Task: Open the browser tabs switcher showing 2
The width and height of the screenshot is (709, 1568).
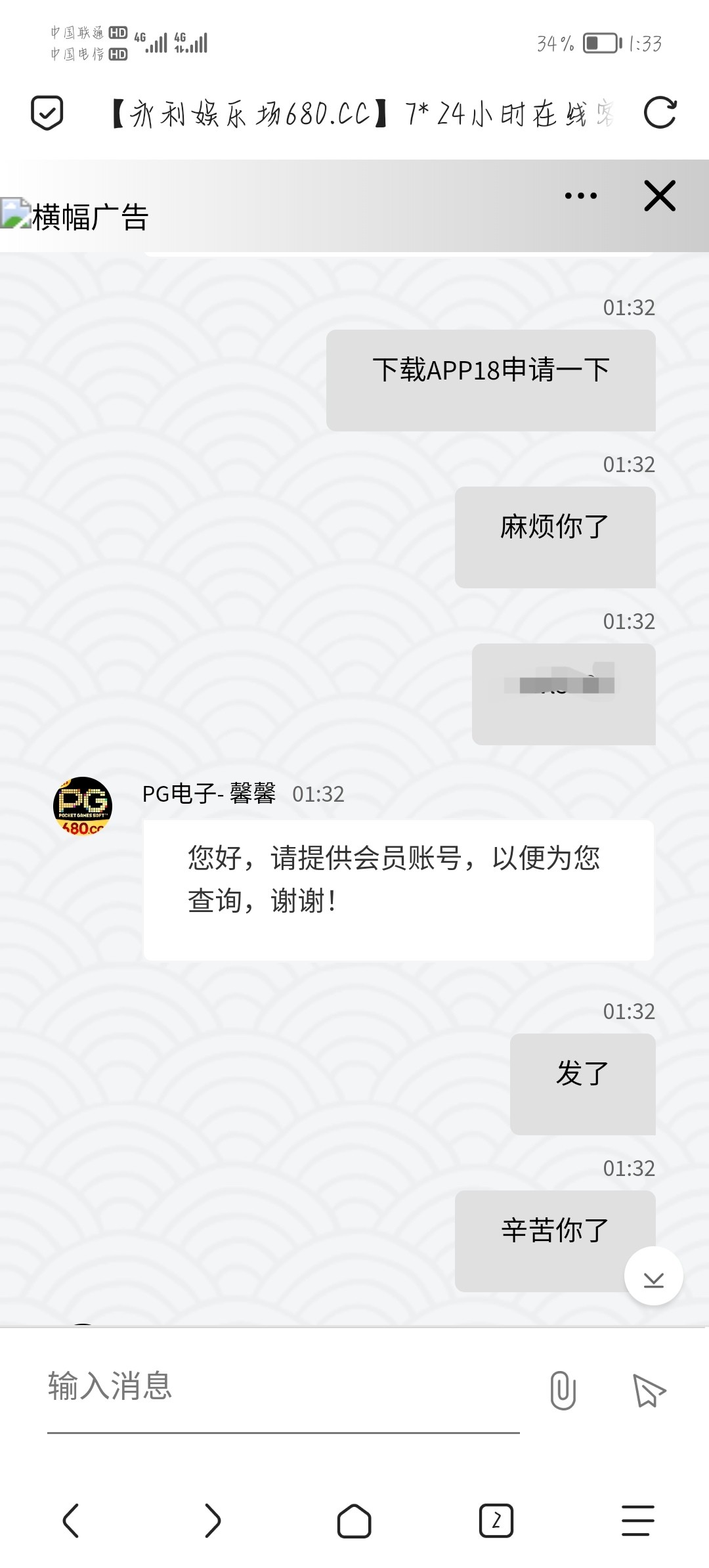Action: click(x=496, y=1520)
